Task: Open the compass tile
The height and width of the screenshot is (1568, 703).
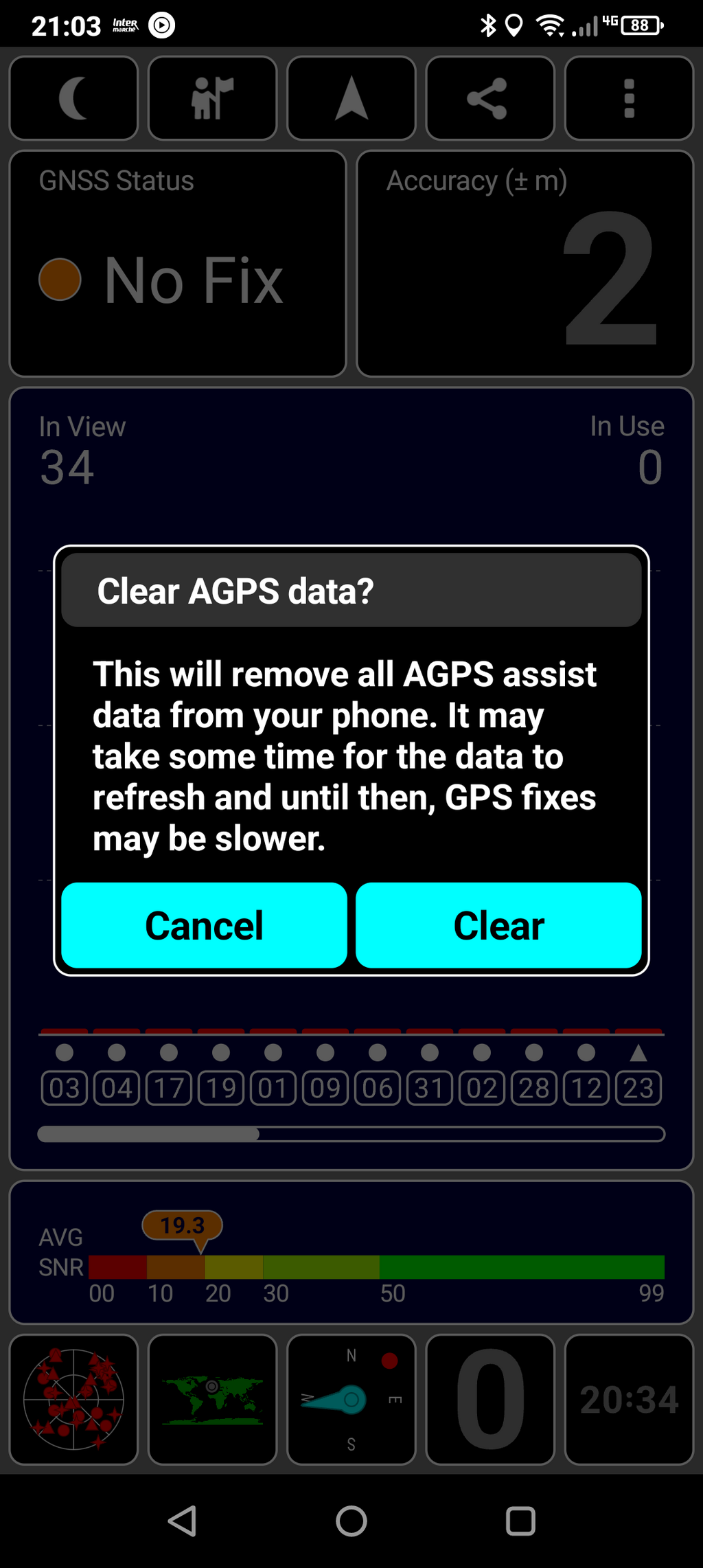Action: coord(351,1399)
